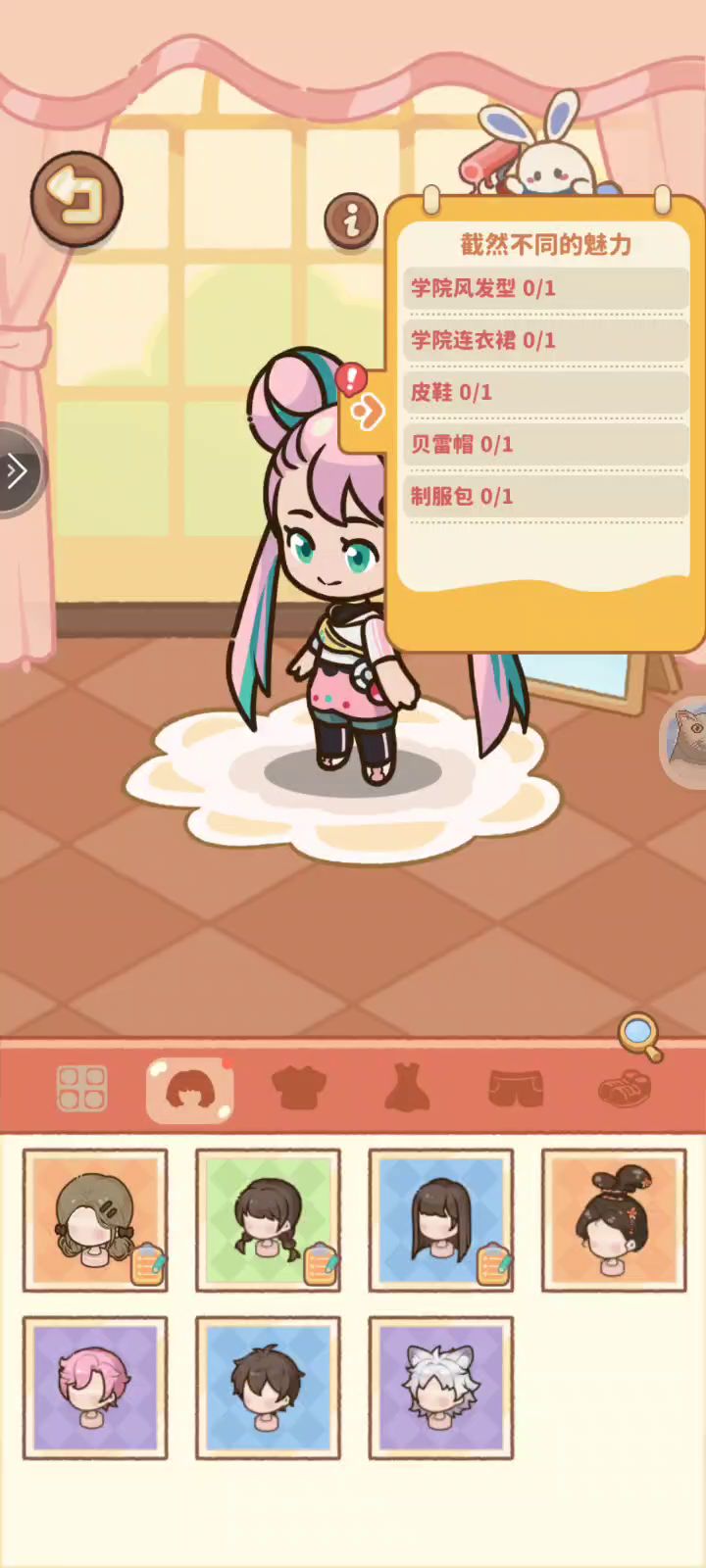The height and width of the screenshot is (1568, 706).
Task: Switch to the shoes category tab
Action: 624,1089
